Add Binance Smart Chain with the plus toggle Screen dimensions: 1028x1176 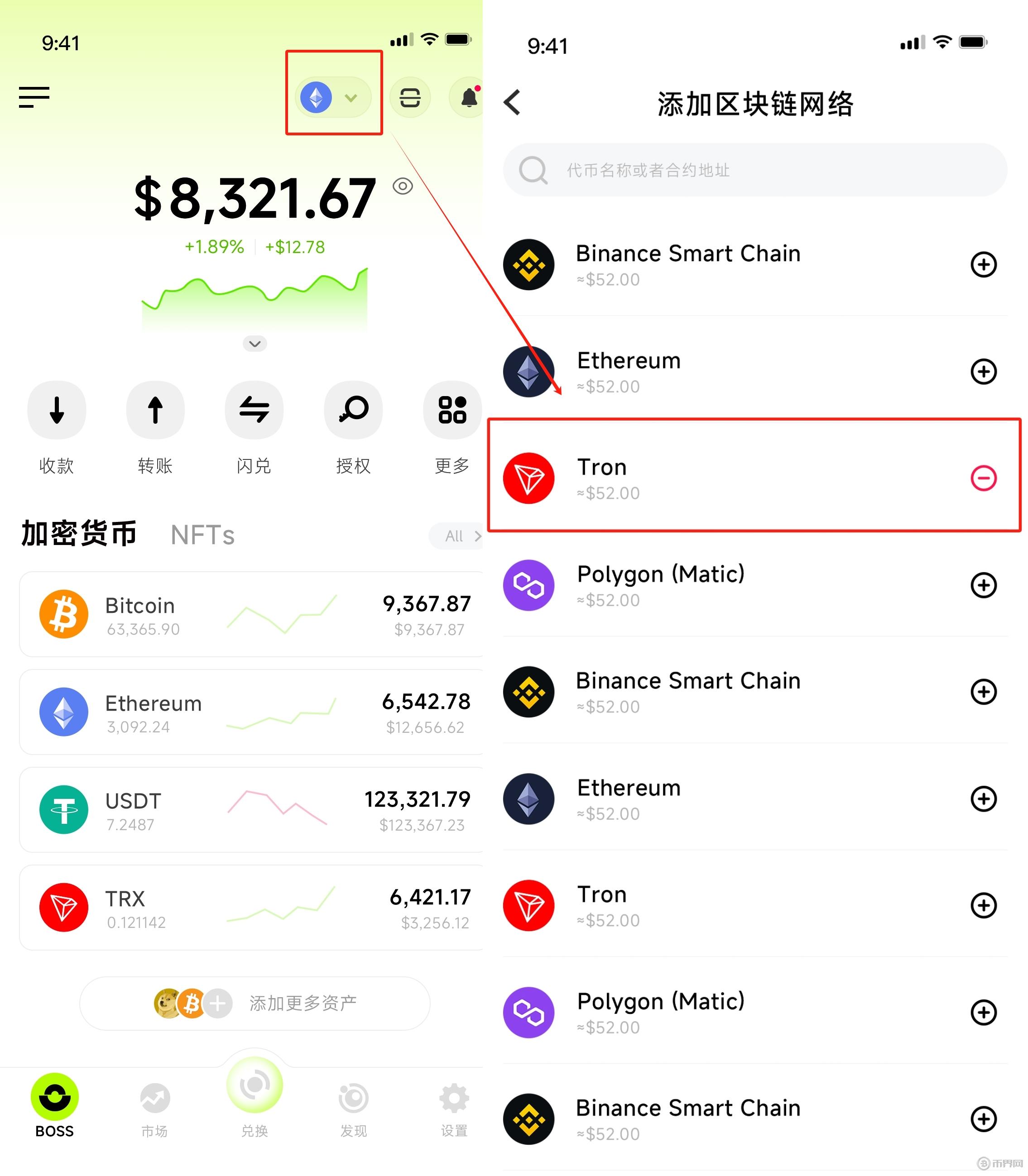tap(984, 264)
